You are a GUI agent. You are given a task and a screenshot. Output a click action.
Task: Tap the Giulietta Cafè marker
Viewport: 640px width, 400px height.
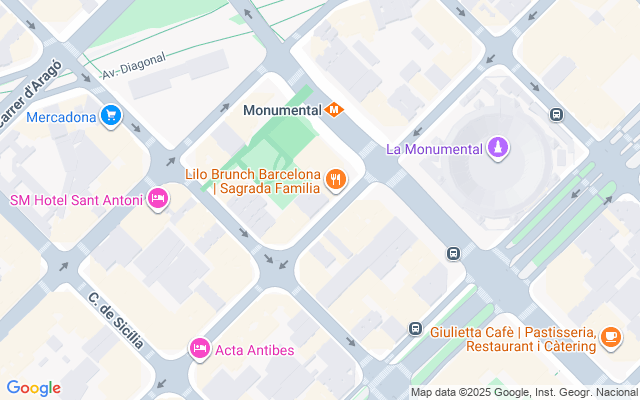pos(610,341)
